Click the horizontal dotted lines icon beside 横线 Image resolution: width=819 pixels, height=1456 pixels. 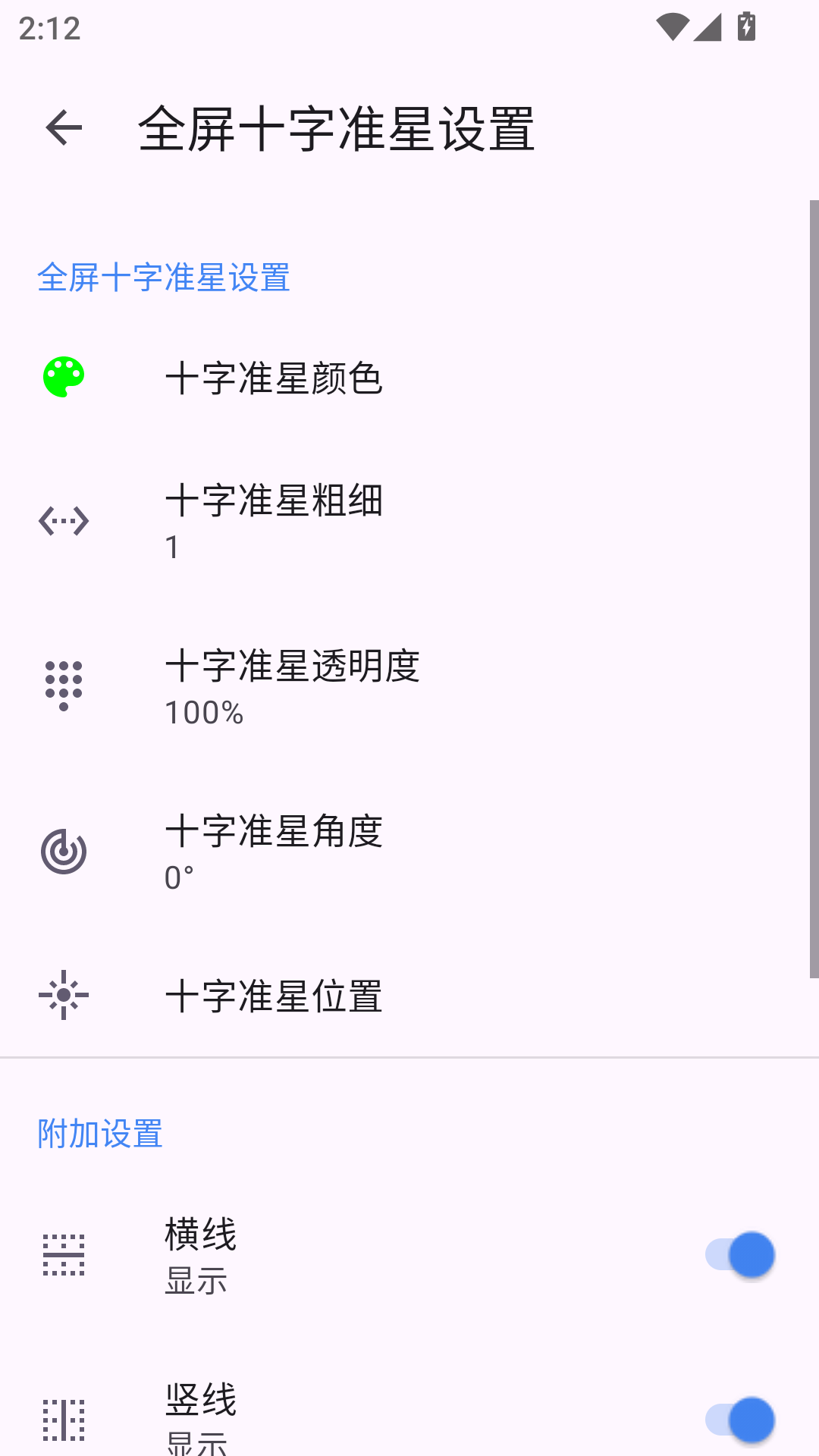(64, 1254)
